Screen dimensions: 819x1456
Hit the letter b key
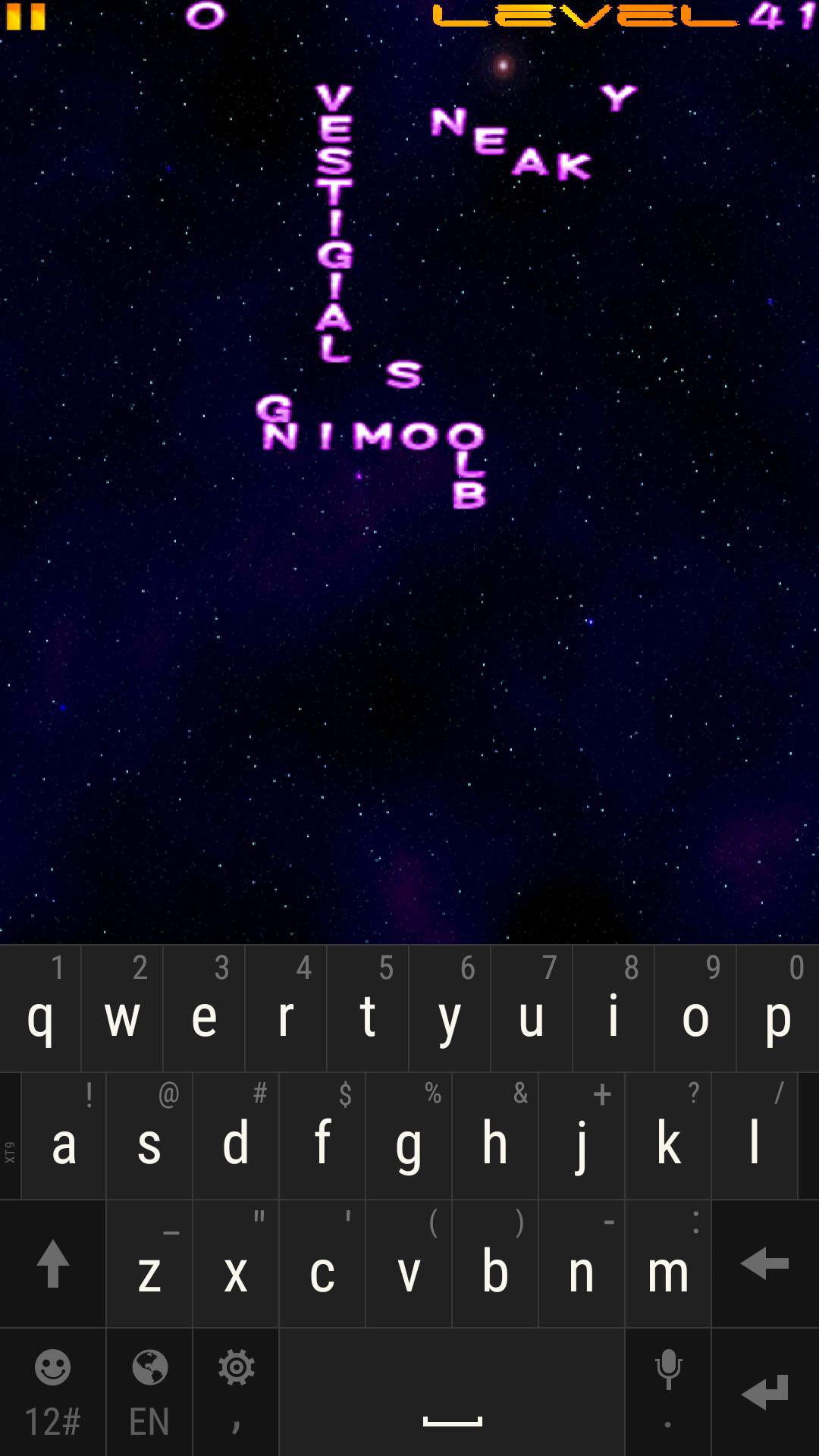tap(495, 1266)
